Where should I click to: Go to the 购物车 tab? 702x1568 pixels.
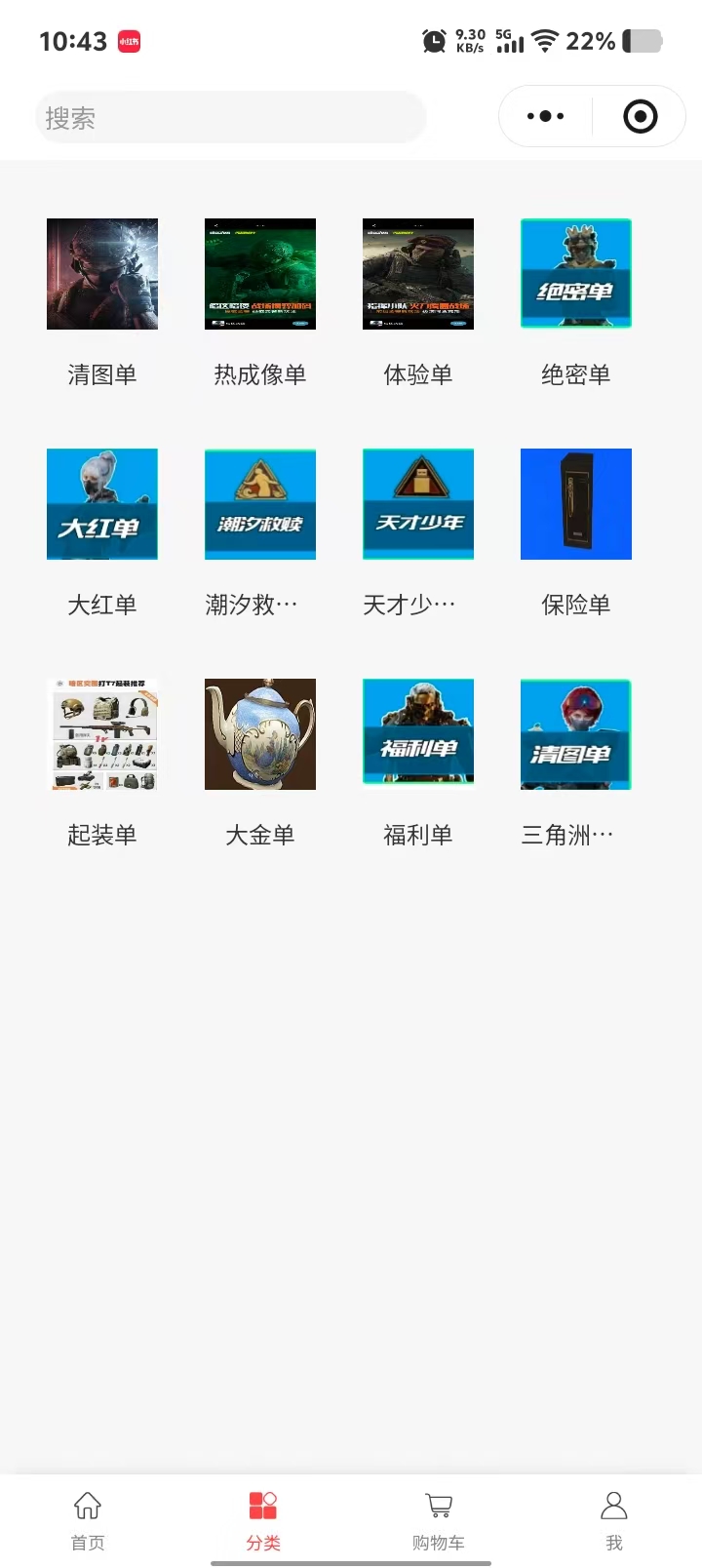[439, 1519]
